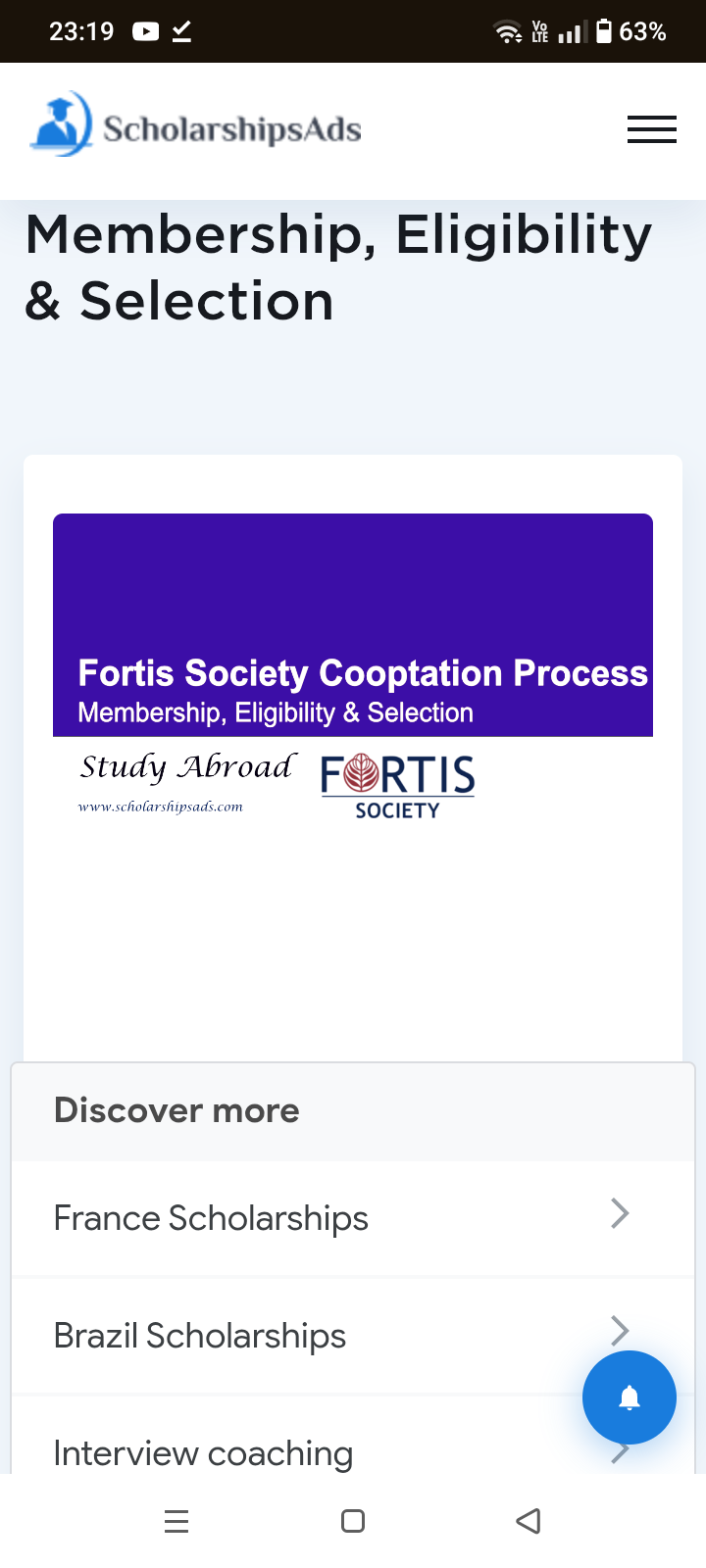Open the notification bell floating button
Image resolution: width=706 pixels, height=1568 pixels.
pyautogui.click(x=630, y=1397)
